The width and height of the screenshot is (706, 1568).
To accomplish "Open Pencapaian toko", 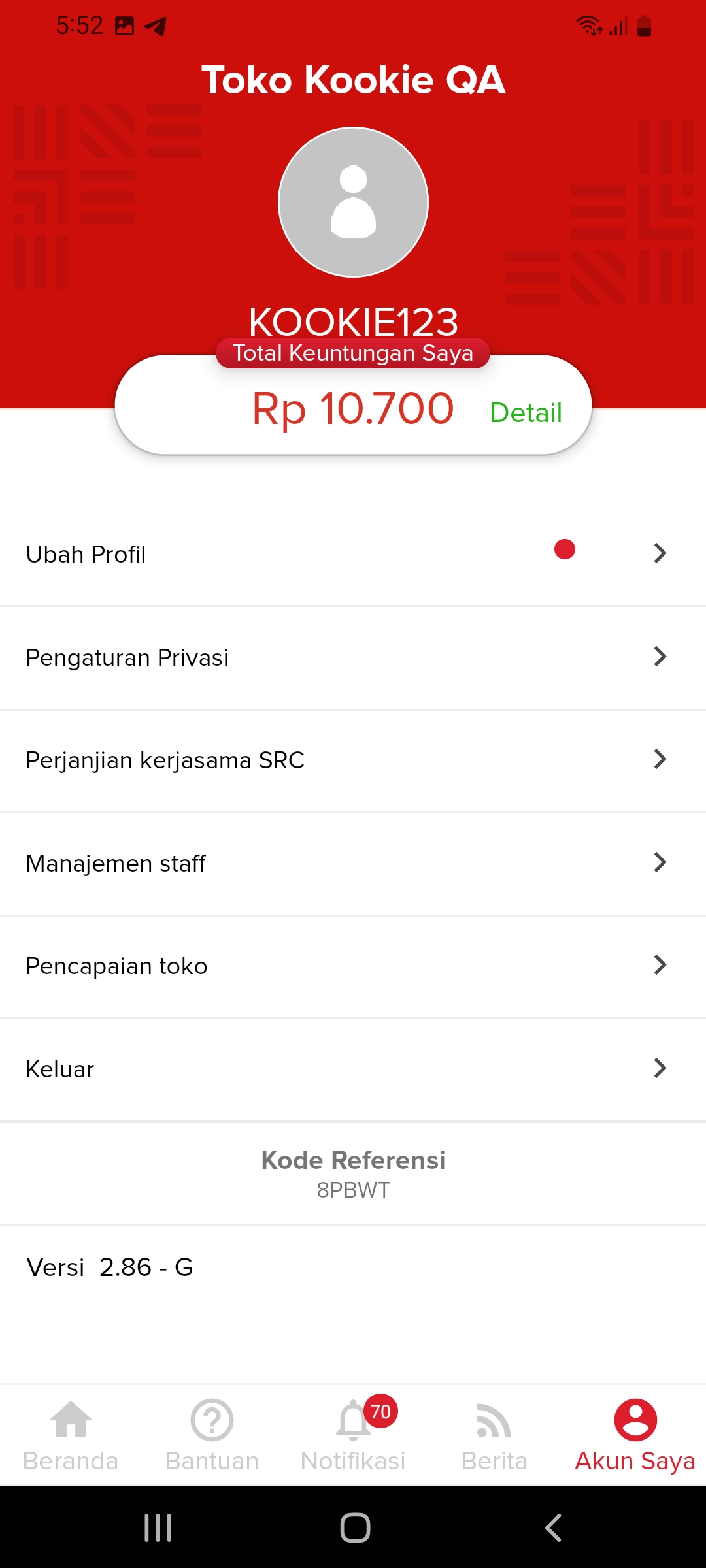I will (x=353, y=966).
